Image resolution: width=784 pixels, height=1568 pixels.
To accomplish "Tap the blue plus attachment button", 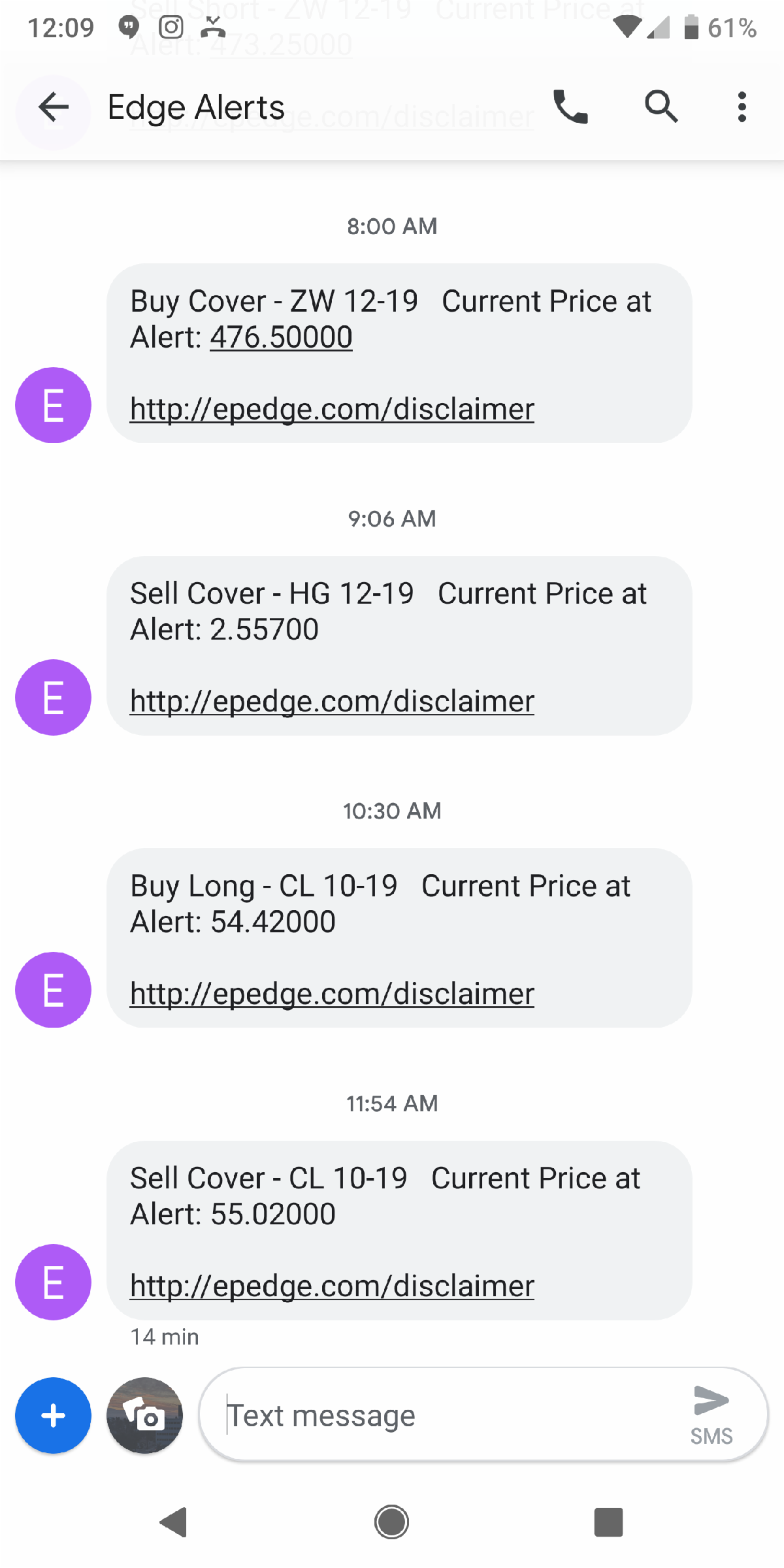I will point(53,1416).
